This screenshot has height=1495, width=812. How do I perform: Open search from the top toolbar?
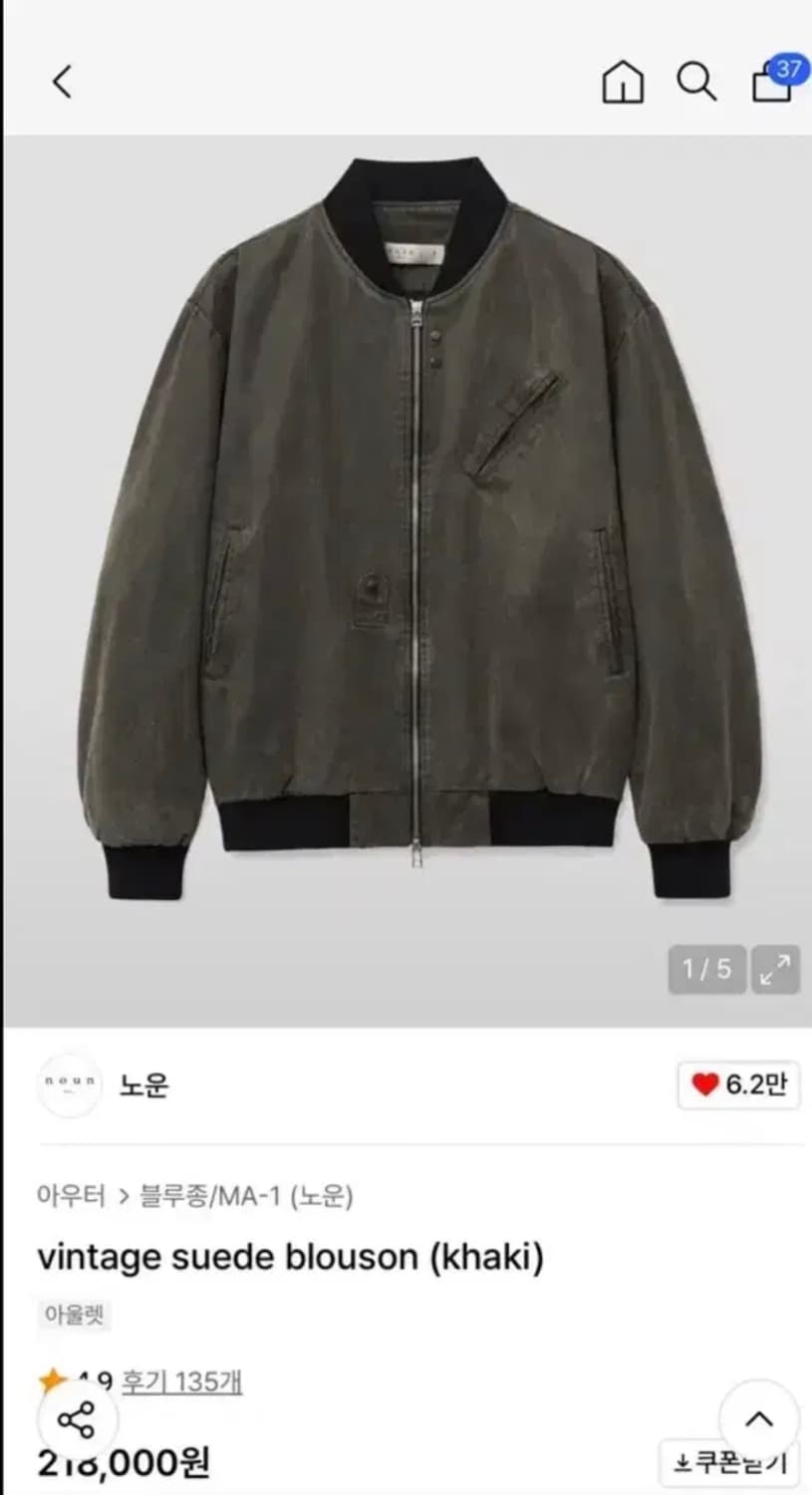tap(697, 83)
